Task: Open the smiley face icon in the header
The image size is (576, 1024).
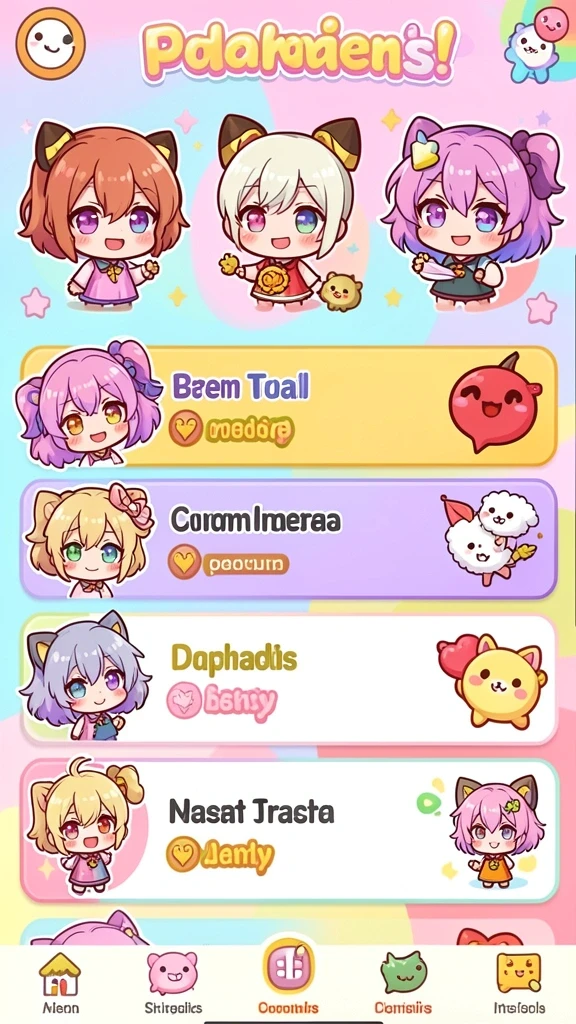Action: click(51, 44)
